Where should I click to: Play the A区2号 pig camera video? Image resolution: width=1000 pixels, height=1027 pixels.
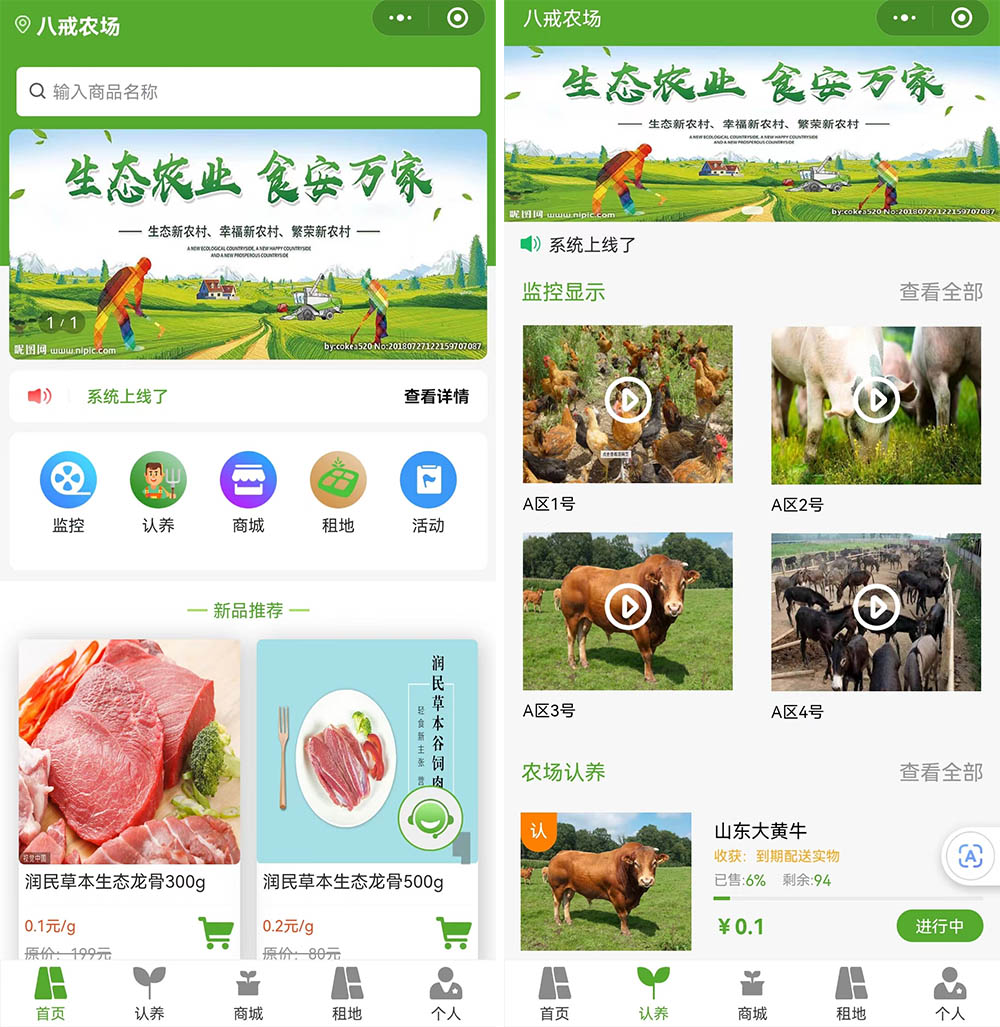pyautogui.click(x=876, y=401)
